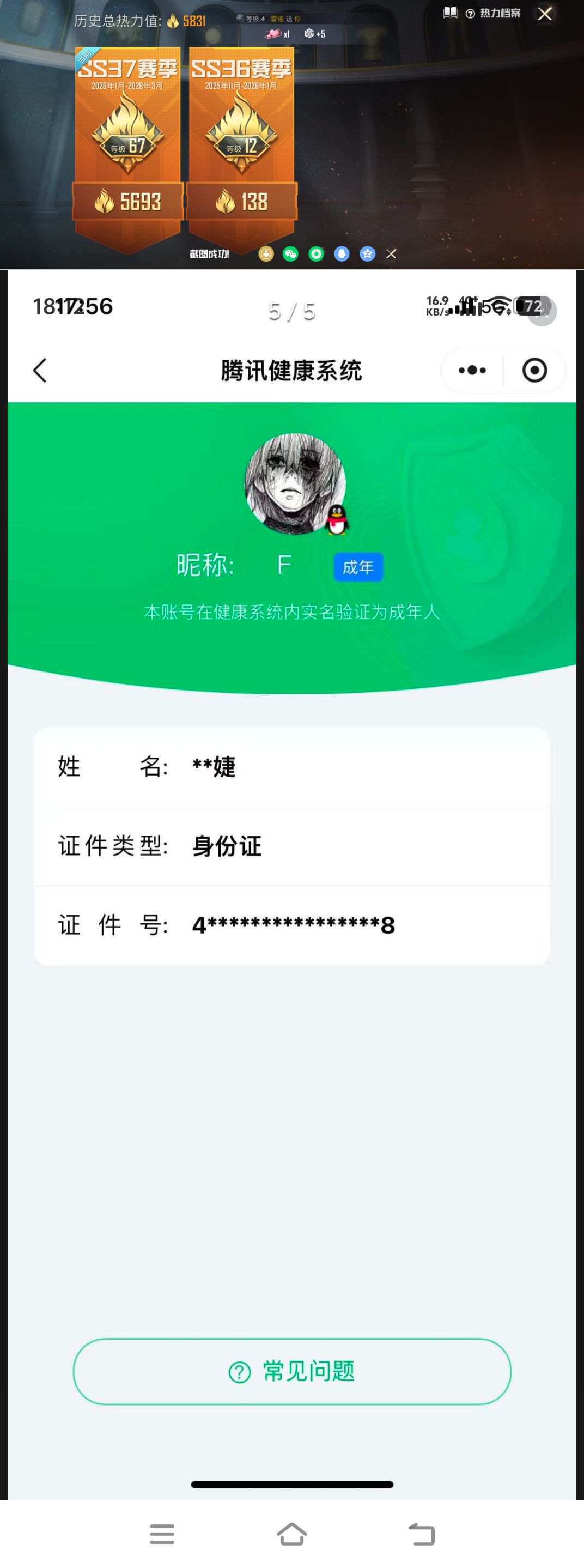
Task: Expand the SS36 赛季 season card
Action: (x=241, y=143)
